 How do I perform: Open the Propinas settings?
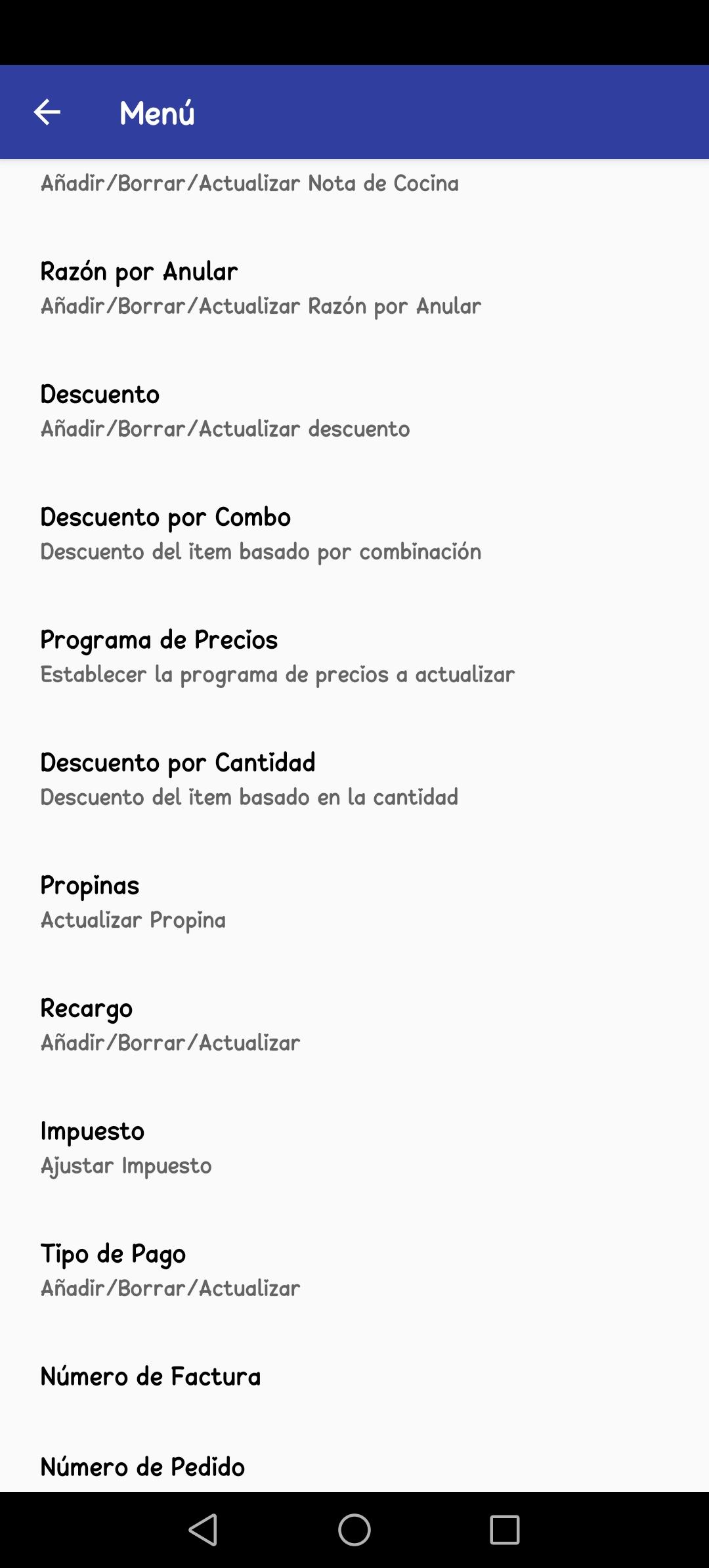click(x=354, y=902)
